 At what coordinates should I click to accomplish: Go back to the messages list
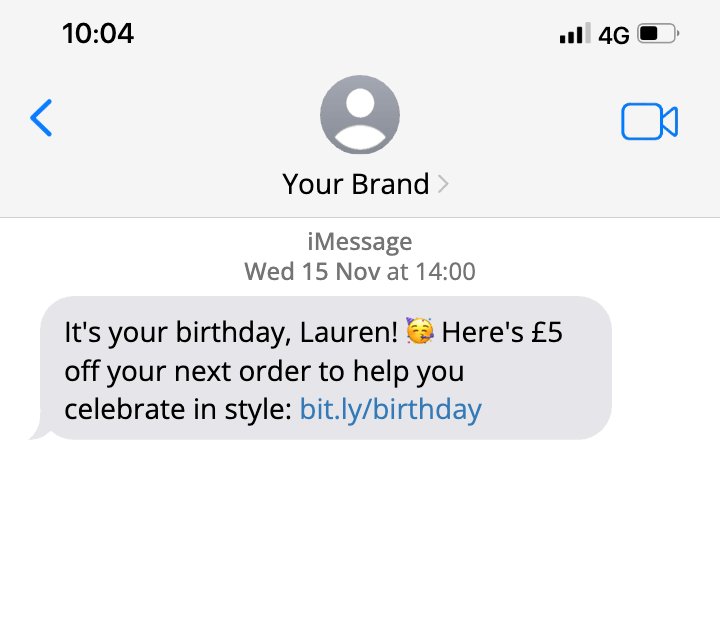pos(41,119)
